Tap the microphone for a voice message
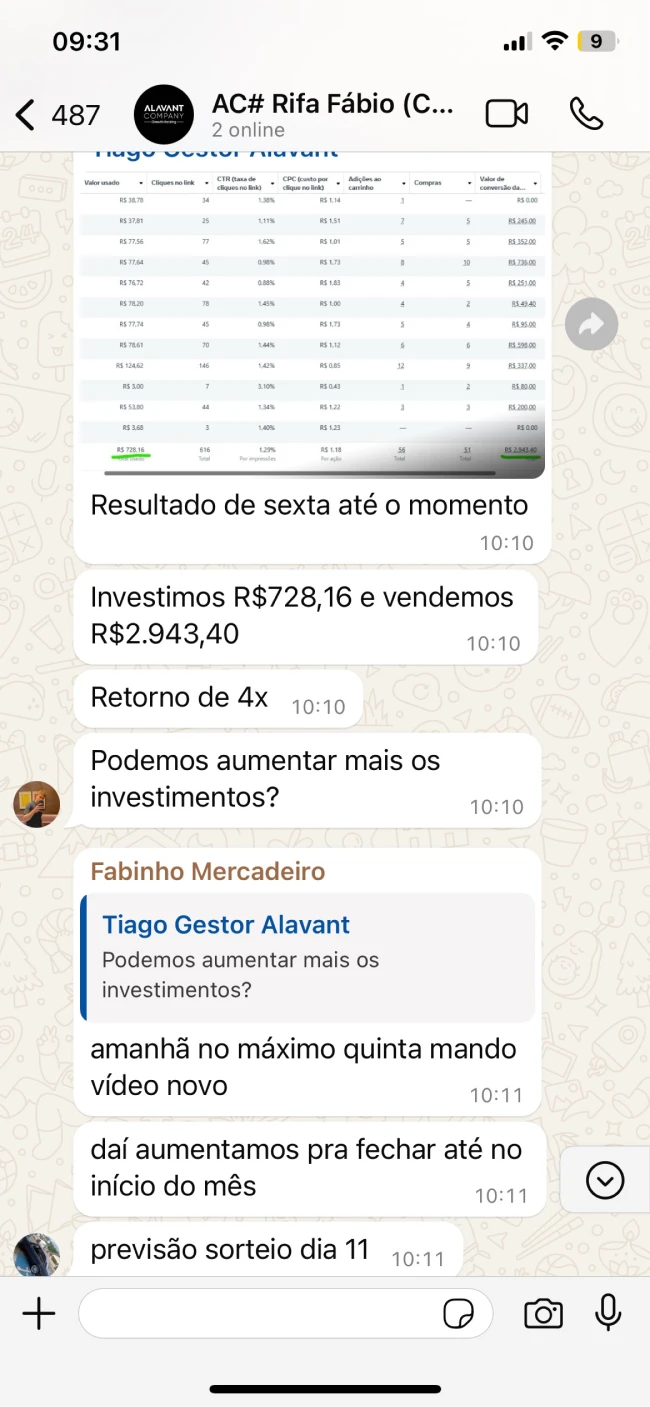The width and height of the screenshot is (650, 1407). coord(608,1313)
